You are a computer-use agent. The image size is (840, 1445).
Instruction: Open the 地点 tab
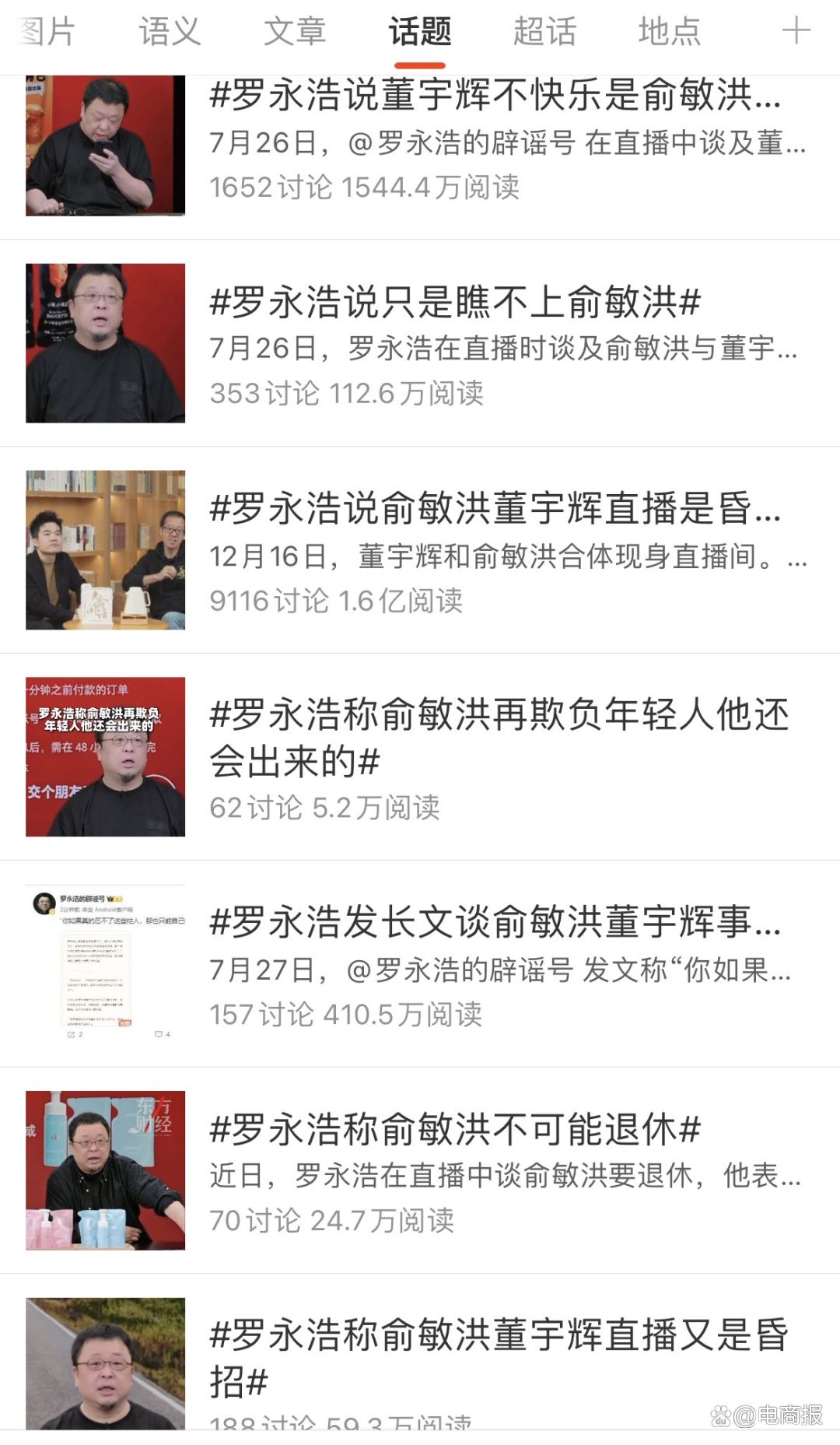click(x=669, y=33)
